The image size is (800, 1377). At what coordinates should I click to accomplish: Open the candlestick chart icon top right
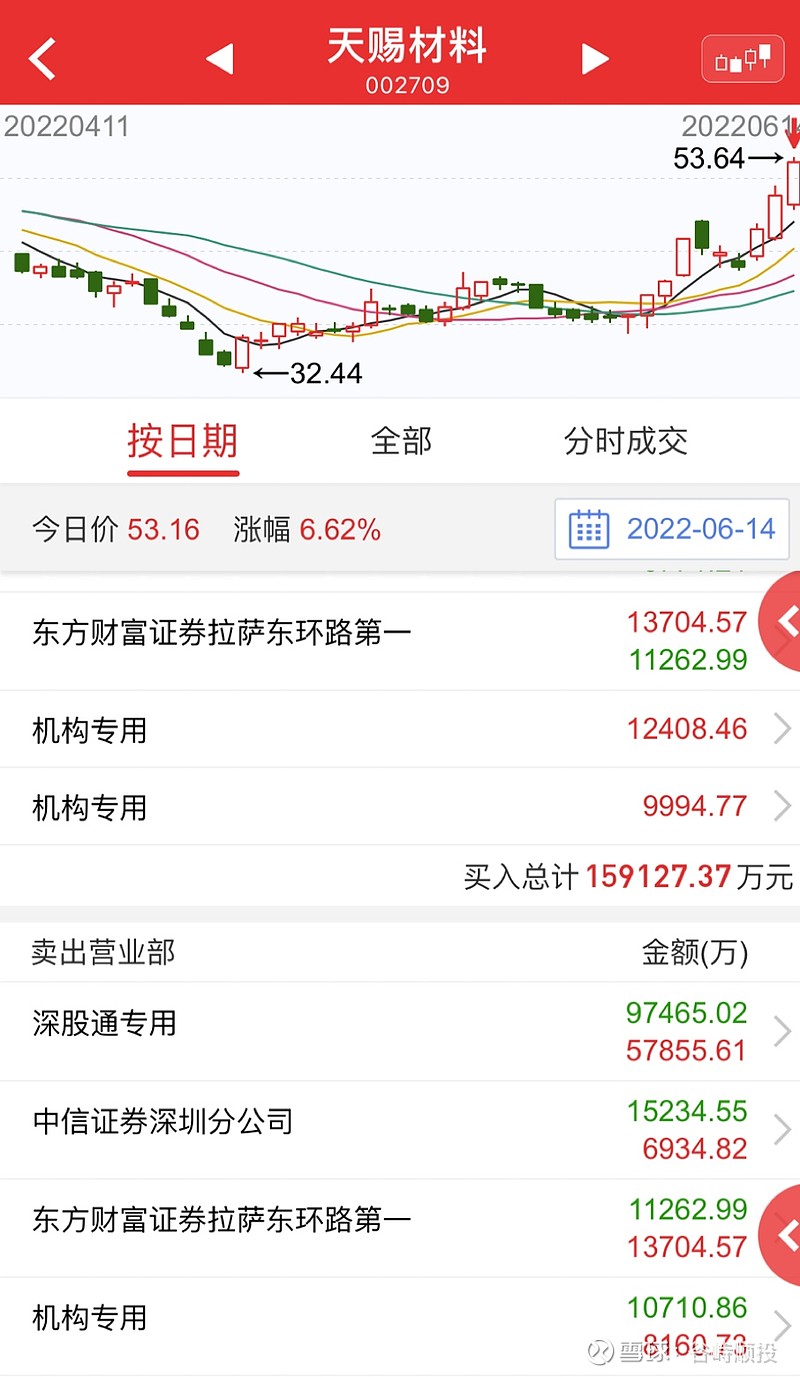(x=741, y=57)
